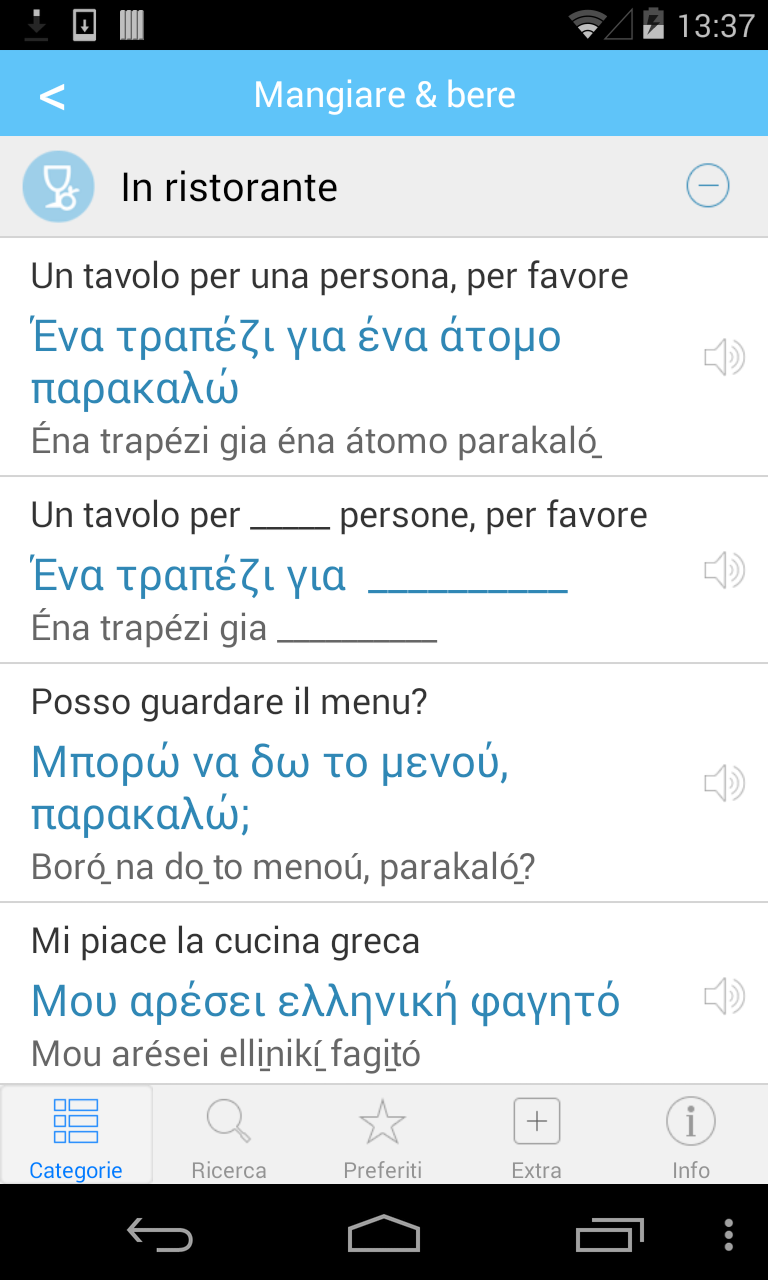This screenshot has height=1280, width=768.
Task: Go back from Mangiare & bere
Action: point(52,96)
